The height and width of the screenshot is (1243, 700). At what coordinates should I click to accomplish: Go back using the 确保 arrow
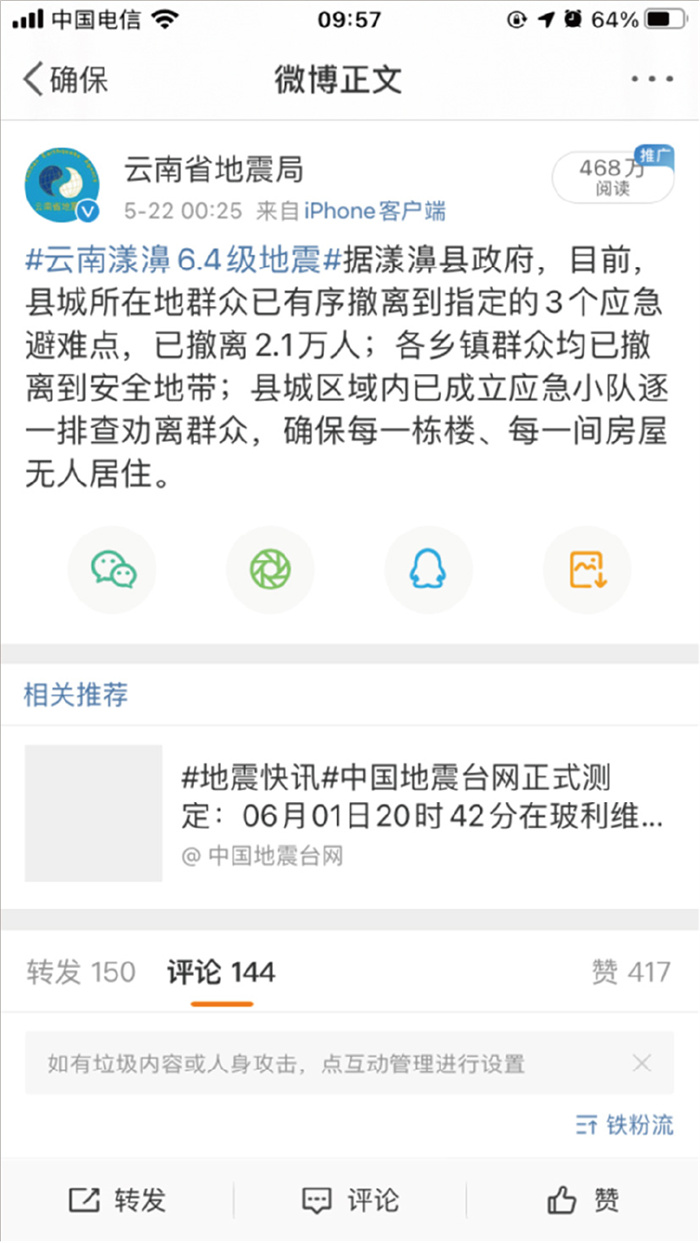64,79
